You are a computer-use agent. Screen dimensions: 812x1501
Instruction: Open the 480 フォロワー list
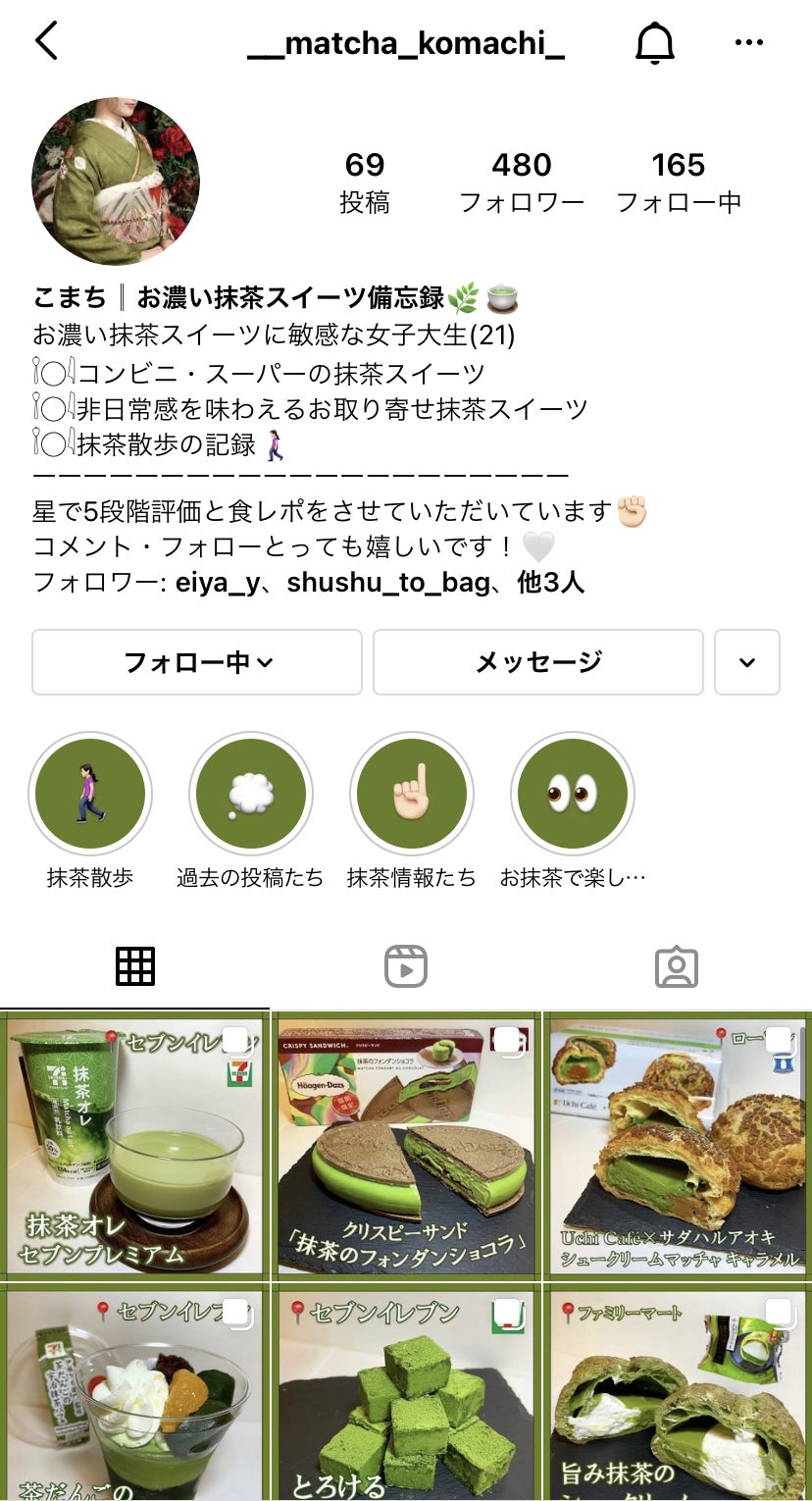[522, 182]
